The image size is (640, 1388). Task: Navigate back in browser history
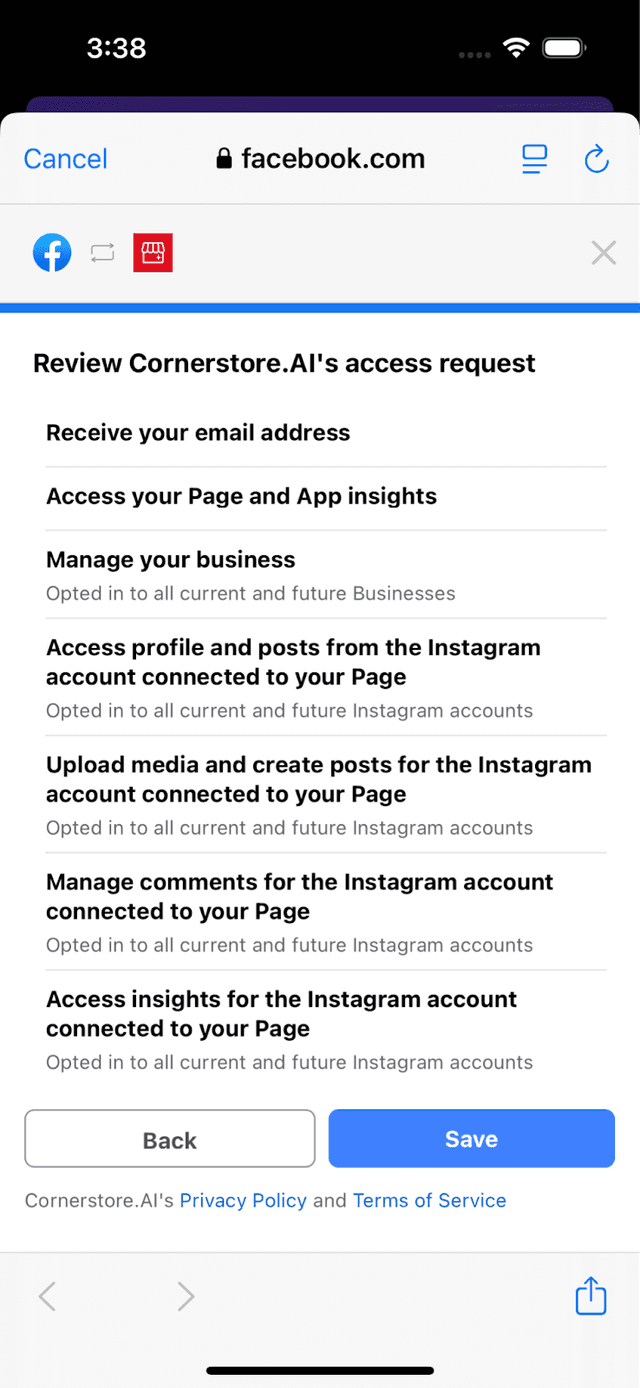[47, 1297]
